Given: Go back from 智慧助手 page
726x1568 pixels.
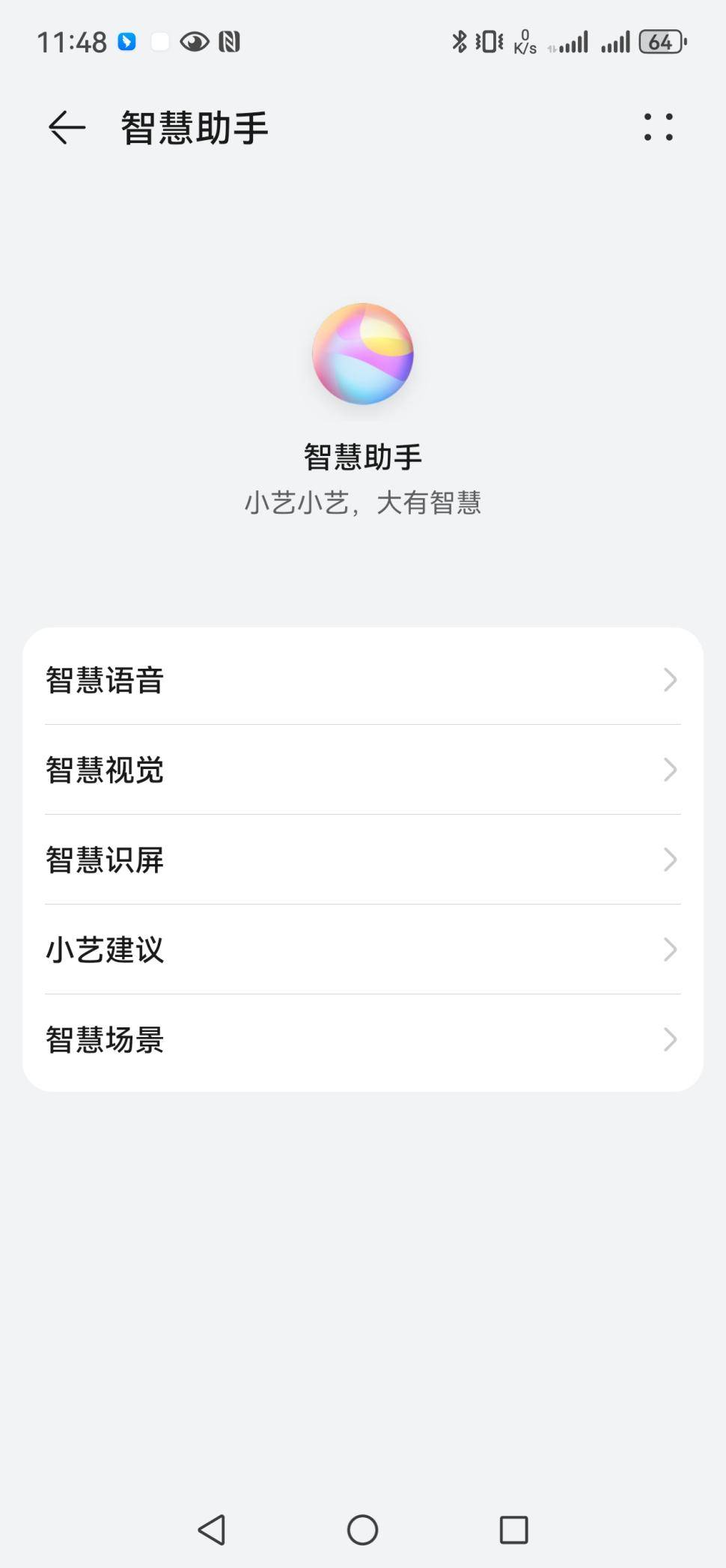Looking at the screenshot, I should [67, 127].
